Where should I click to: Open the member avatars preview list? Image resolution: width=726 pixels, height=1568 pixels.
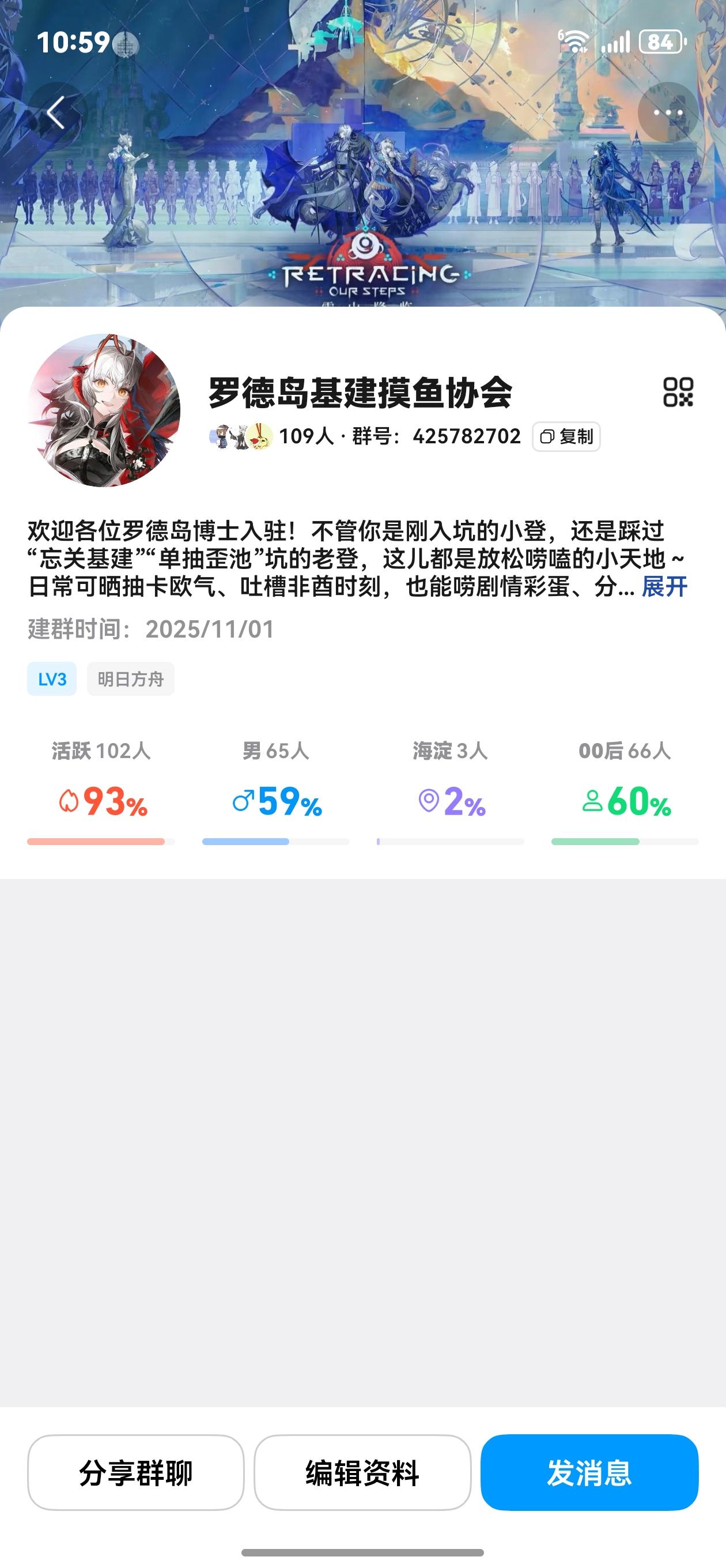[x=237, y=435]
